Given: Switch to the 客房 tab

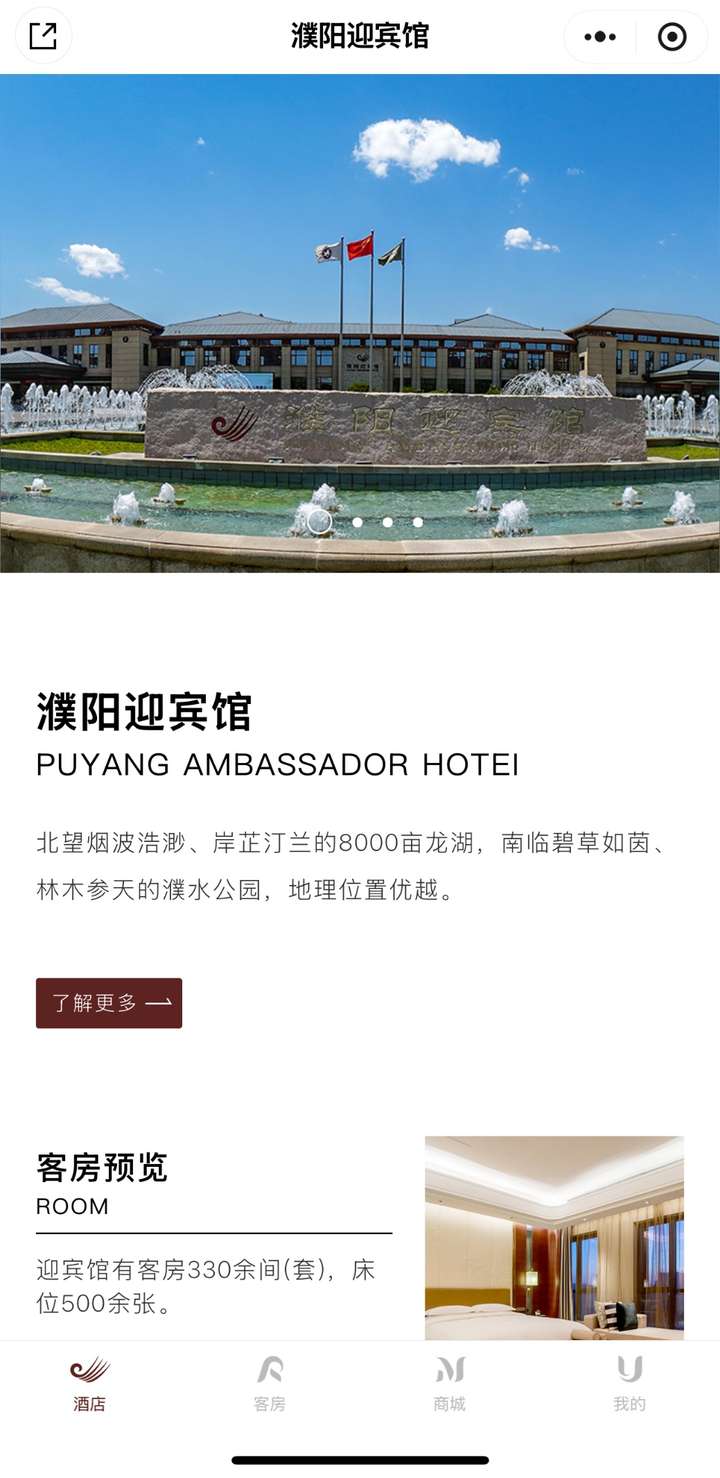Looking at the screenshot, I should coord(270,1384).
